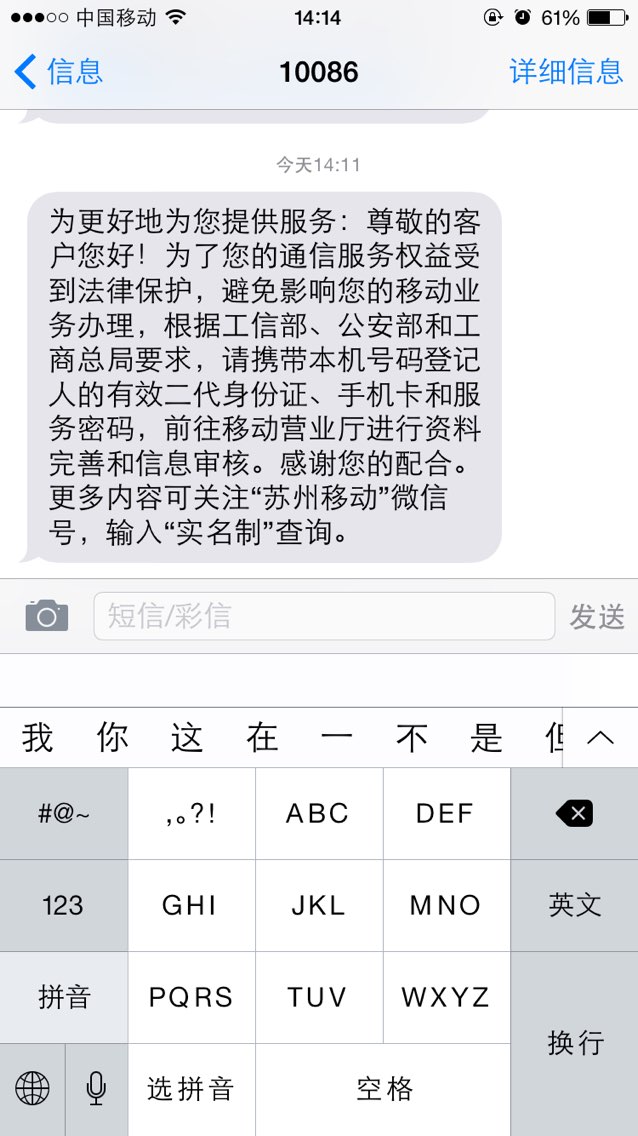Select candidate word 你
638x1136 pixels.
coord(112,738)
